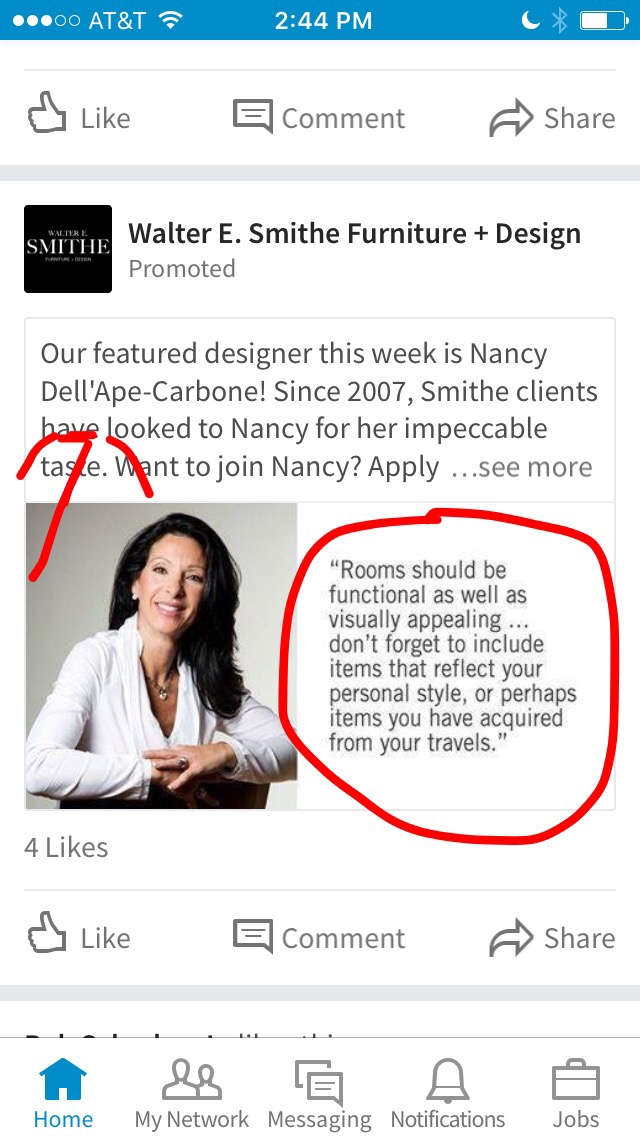Go to the Home tab
This screenshot has height=1136, width=640.
coord(63,1094)
